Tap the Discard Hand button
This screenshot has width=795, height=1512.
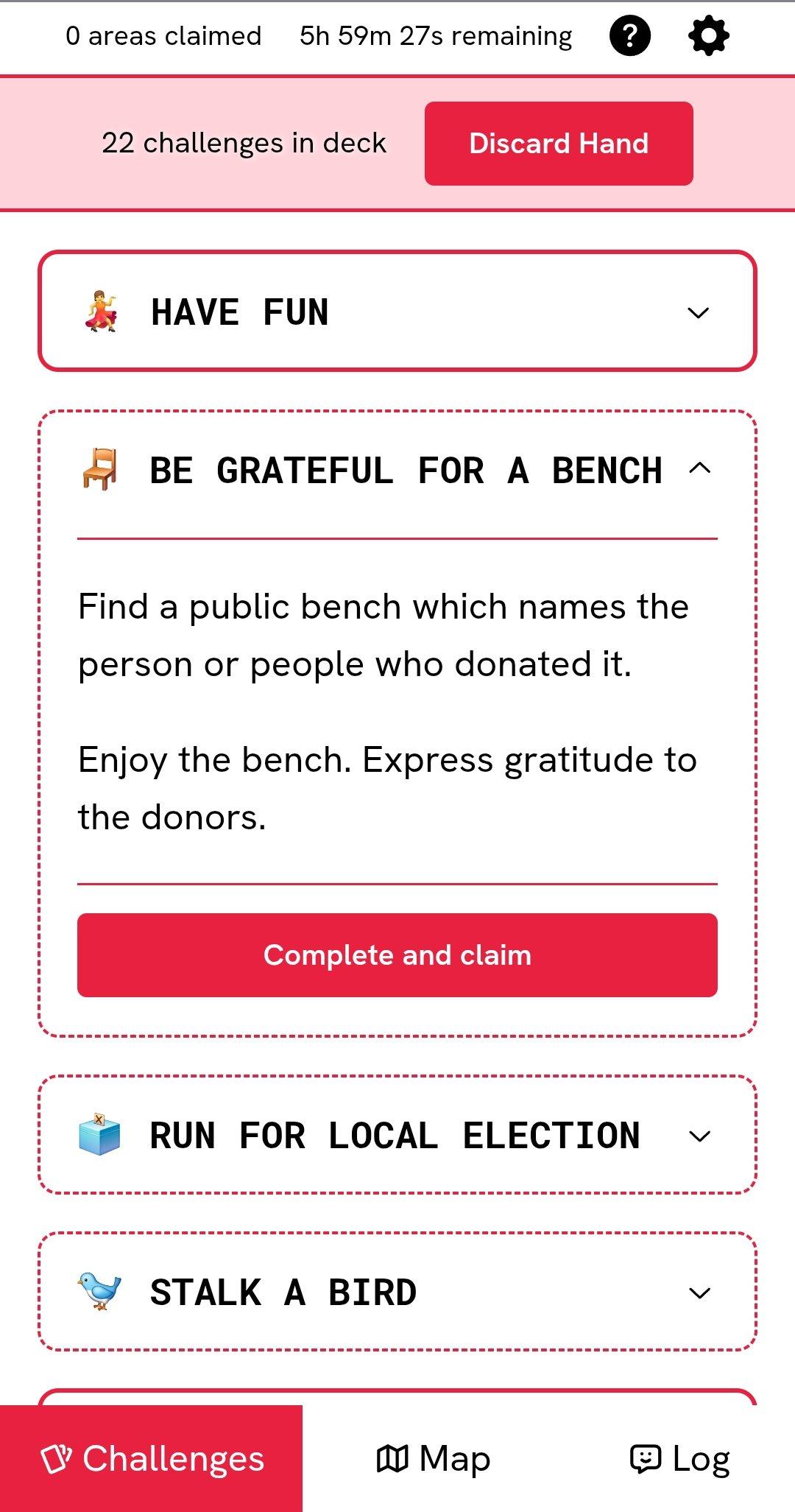(x=559, y=144)
